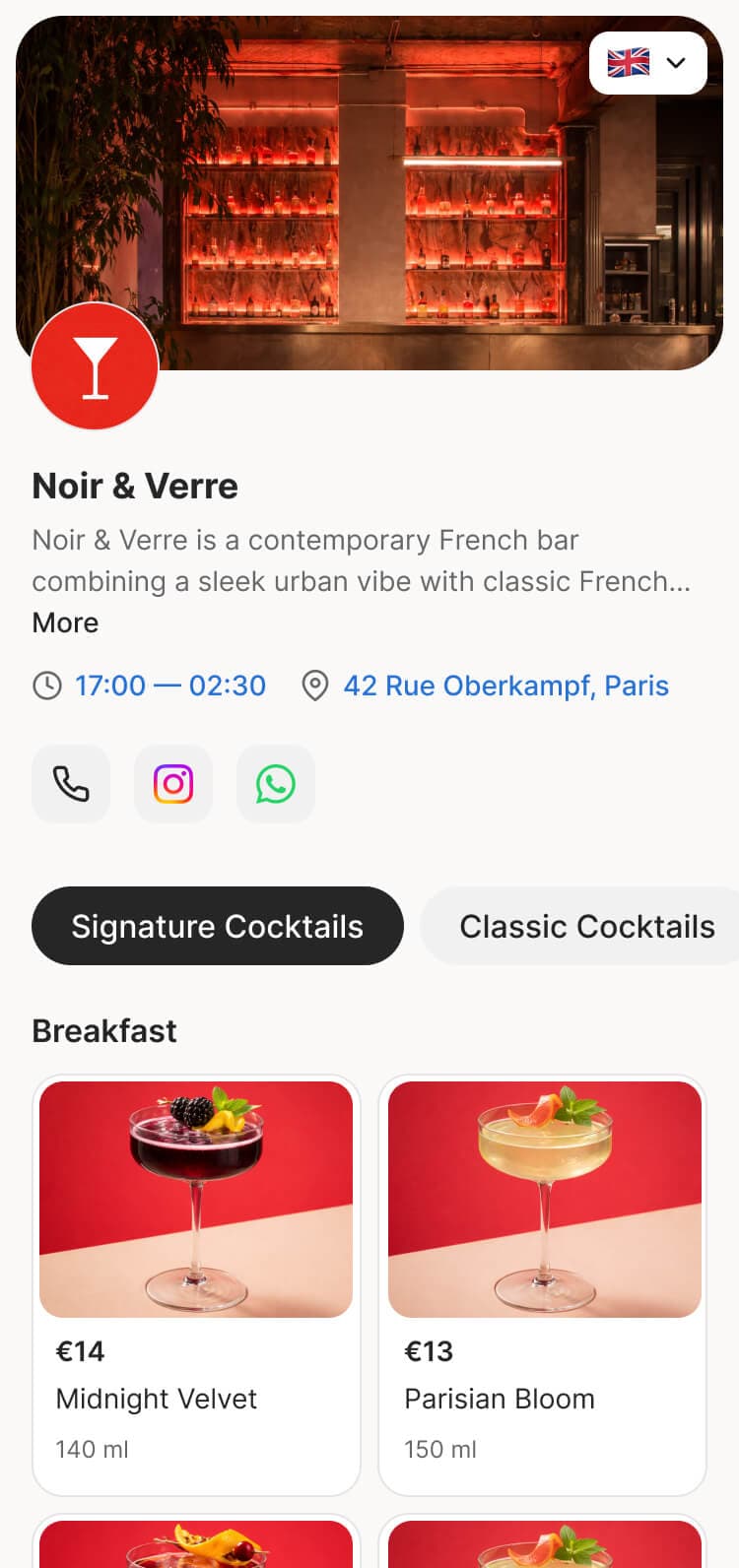
Task: Click the clock icon next to opening hours
Action: pyautogui.click(x=47, y=686)
